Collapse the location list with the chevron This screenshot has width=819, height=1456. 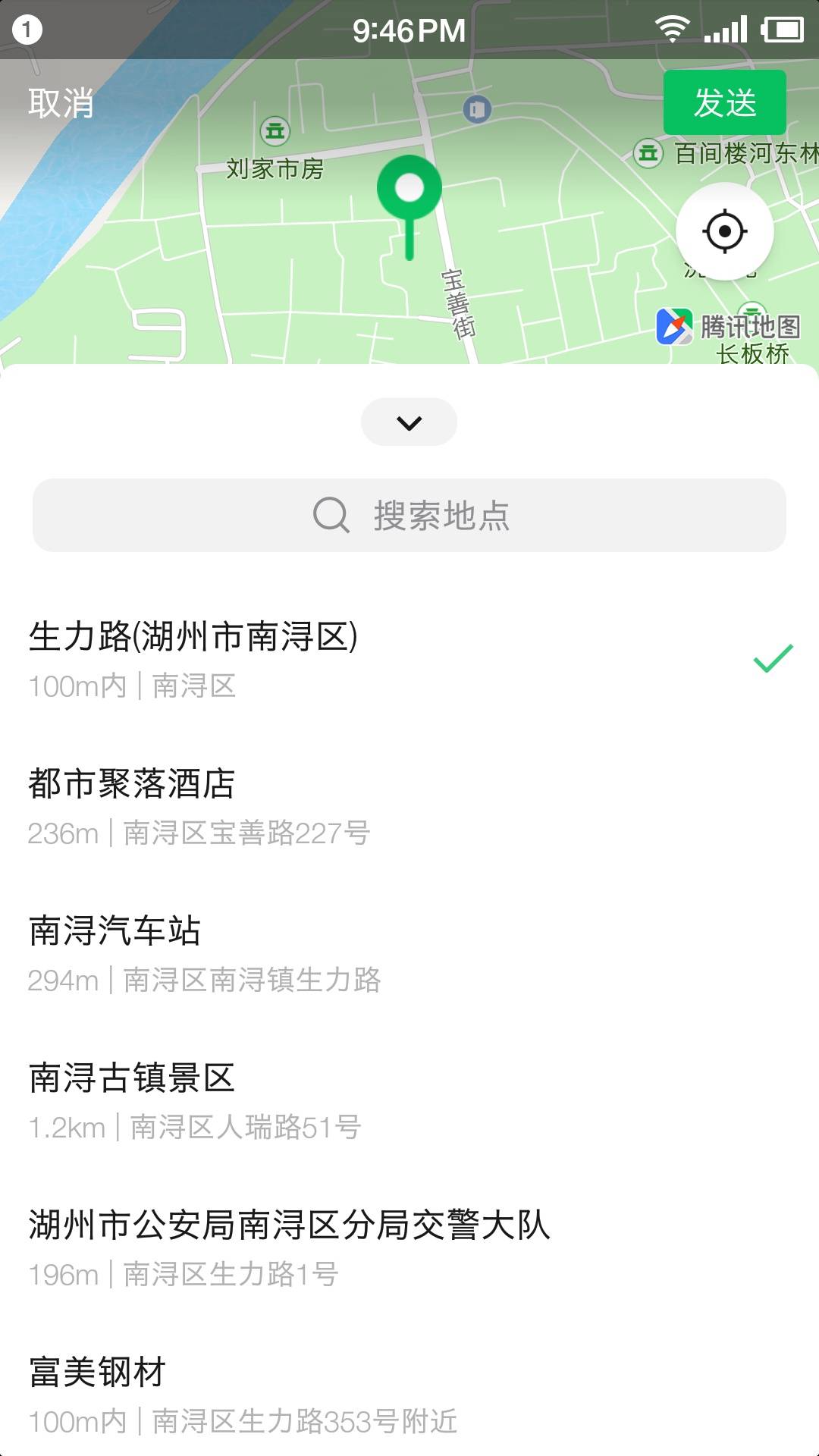click(409, 422)
